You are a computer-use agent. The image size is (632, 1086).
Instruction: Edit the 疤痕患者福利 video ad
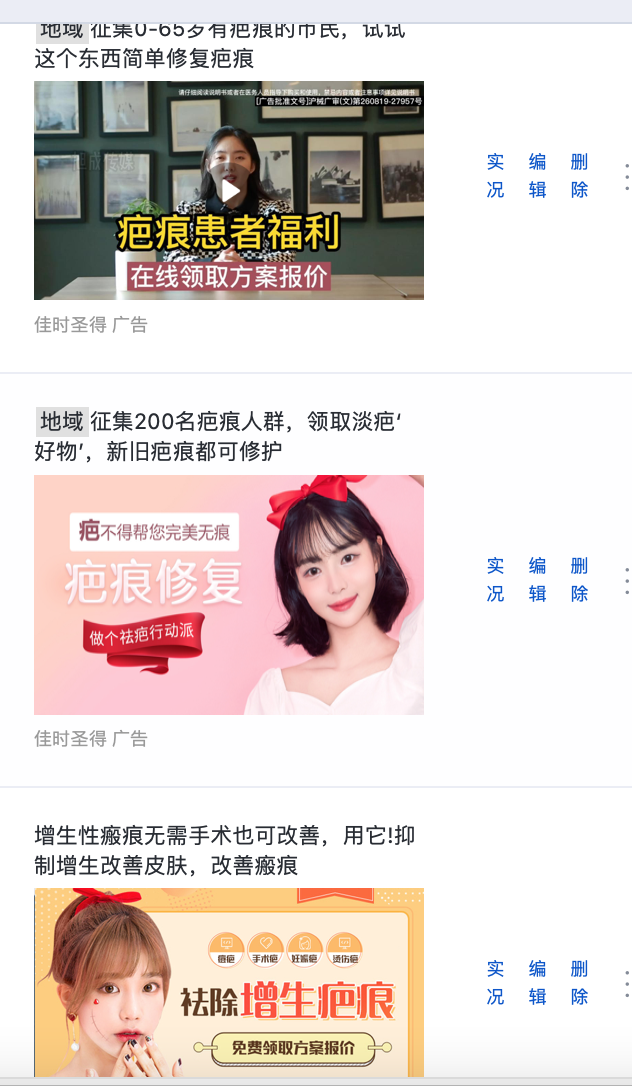(537, 176)
